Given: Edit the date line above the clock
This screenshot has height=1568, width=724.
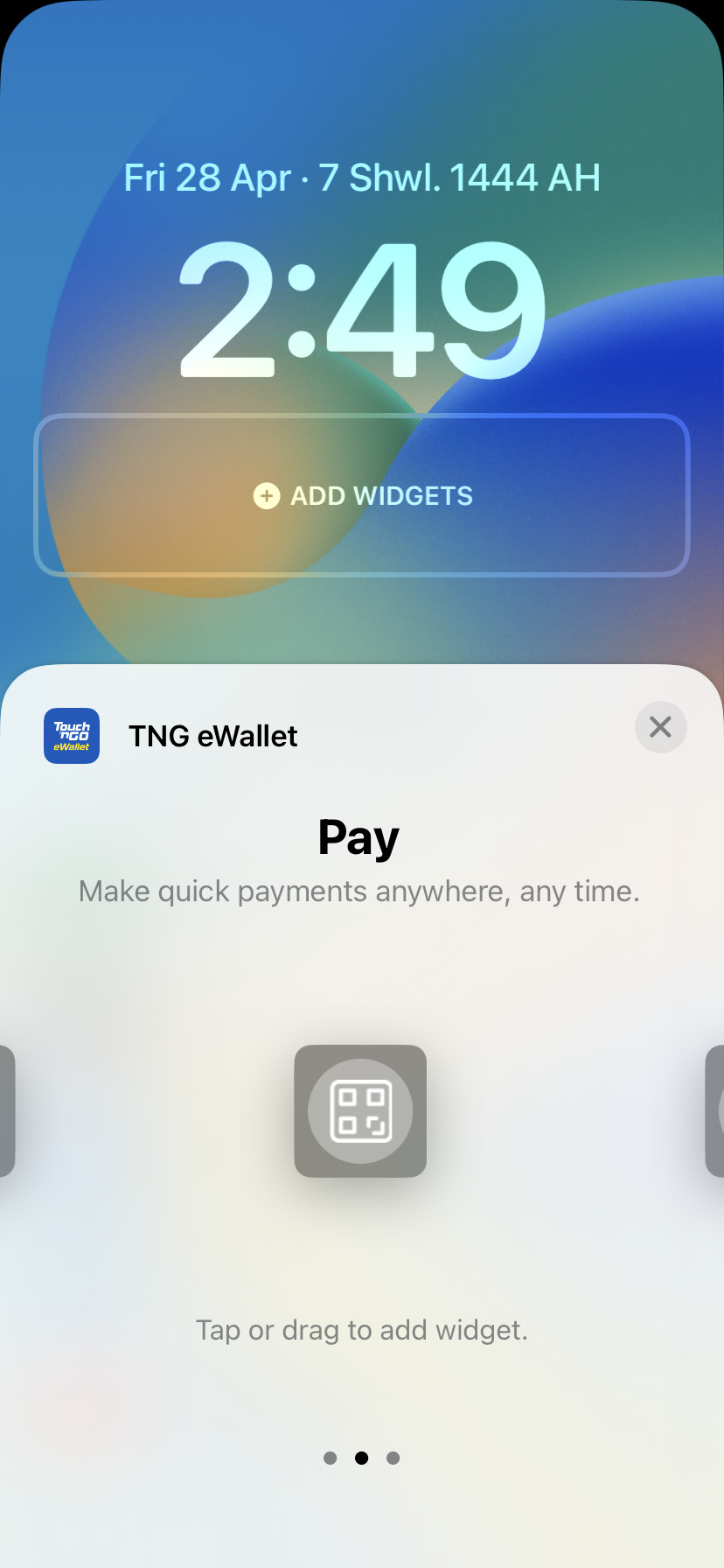Looking at the screenshot, I should (362, 178).
